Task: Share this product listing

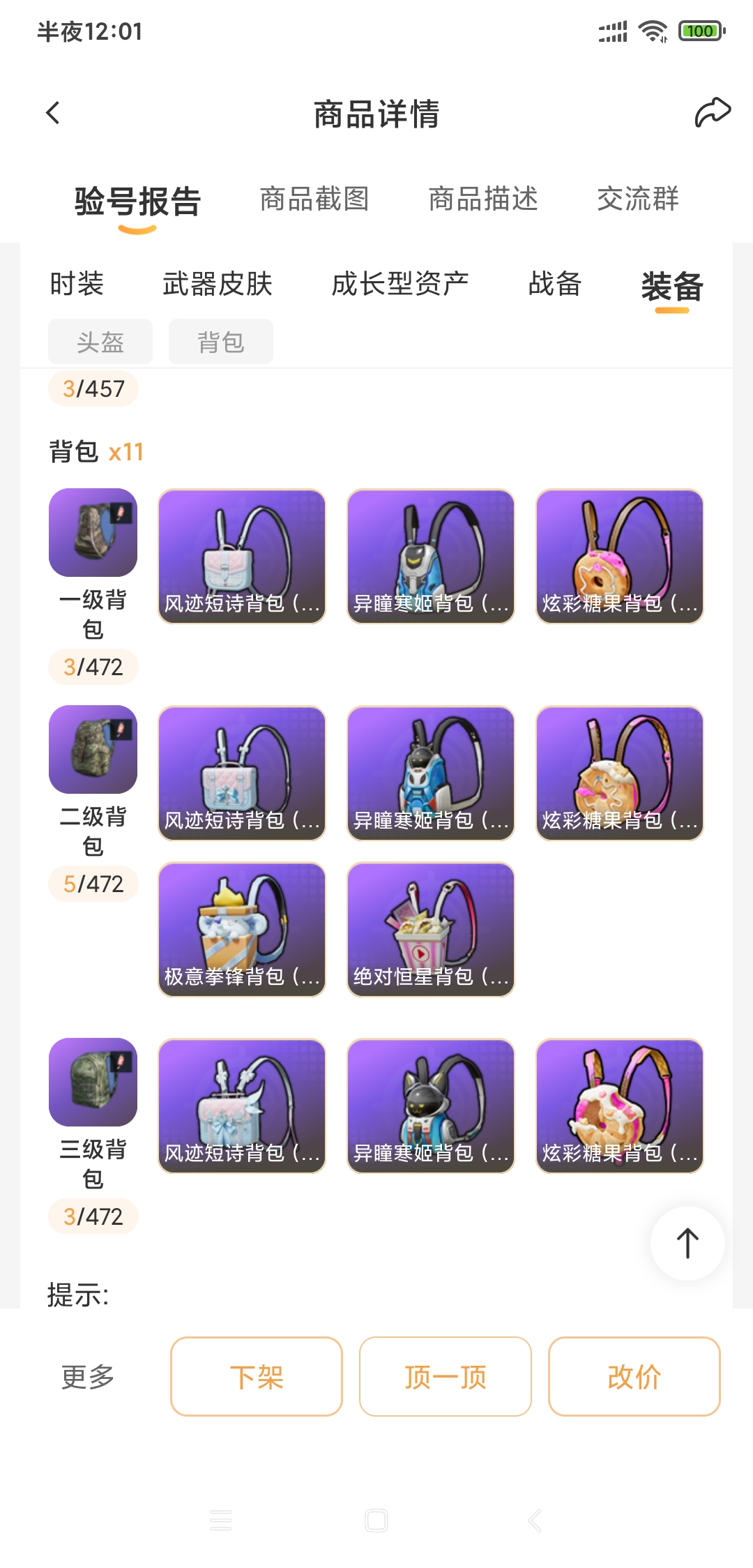Action: 713,113
